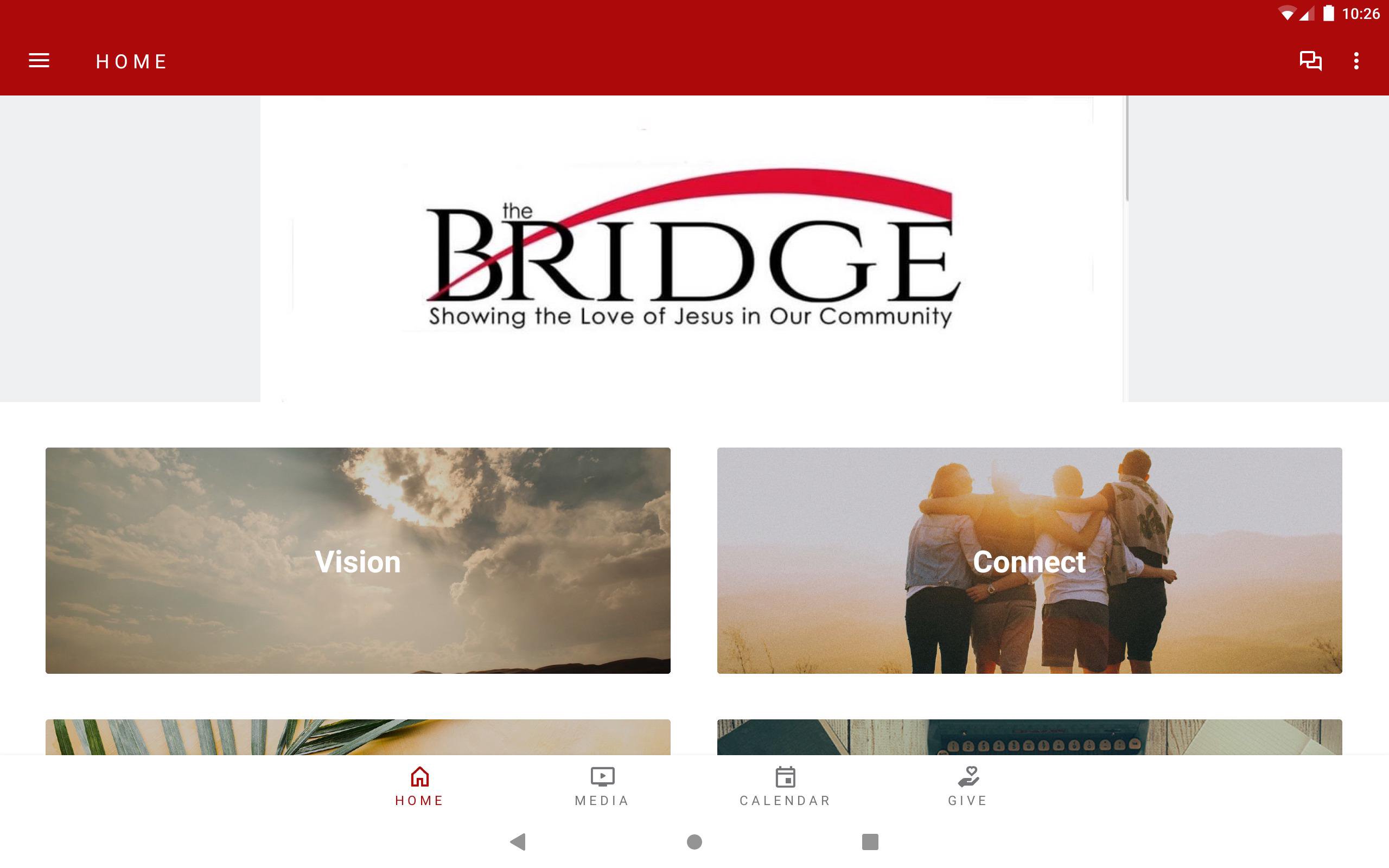The width and height of the screenshot is (1389, 868).
Task: Open the chat messages icon
Action: (x=1310, y=61)
